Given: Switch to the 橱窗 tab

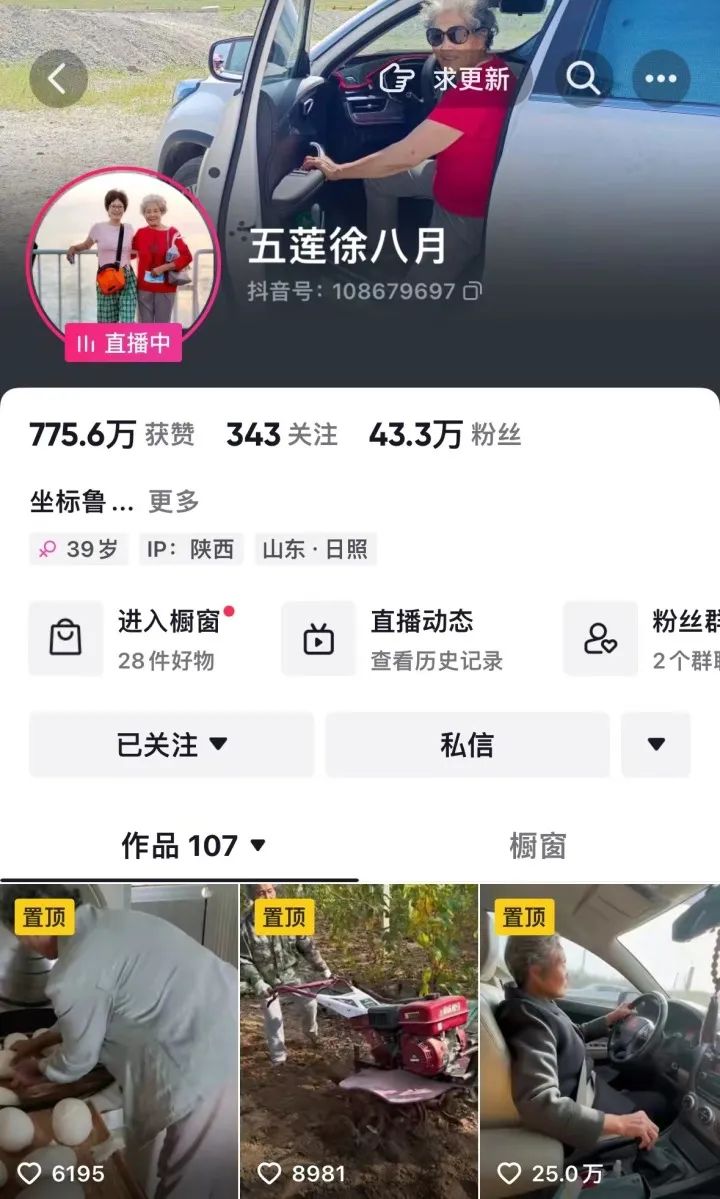Looking at the screenshot, I should point(538,846).
